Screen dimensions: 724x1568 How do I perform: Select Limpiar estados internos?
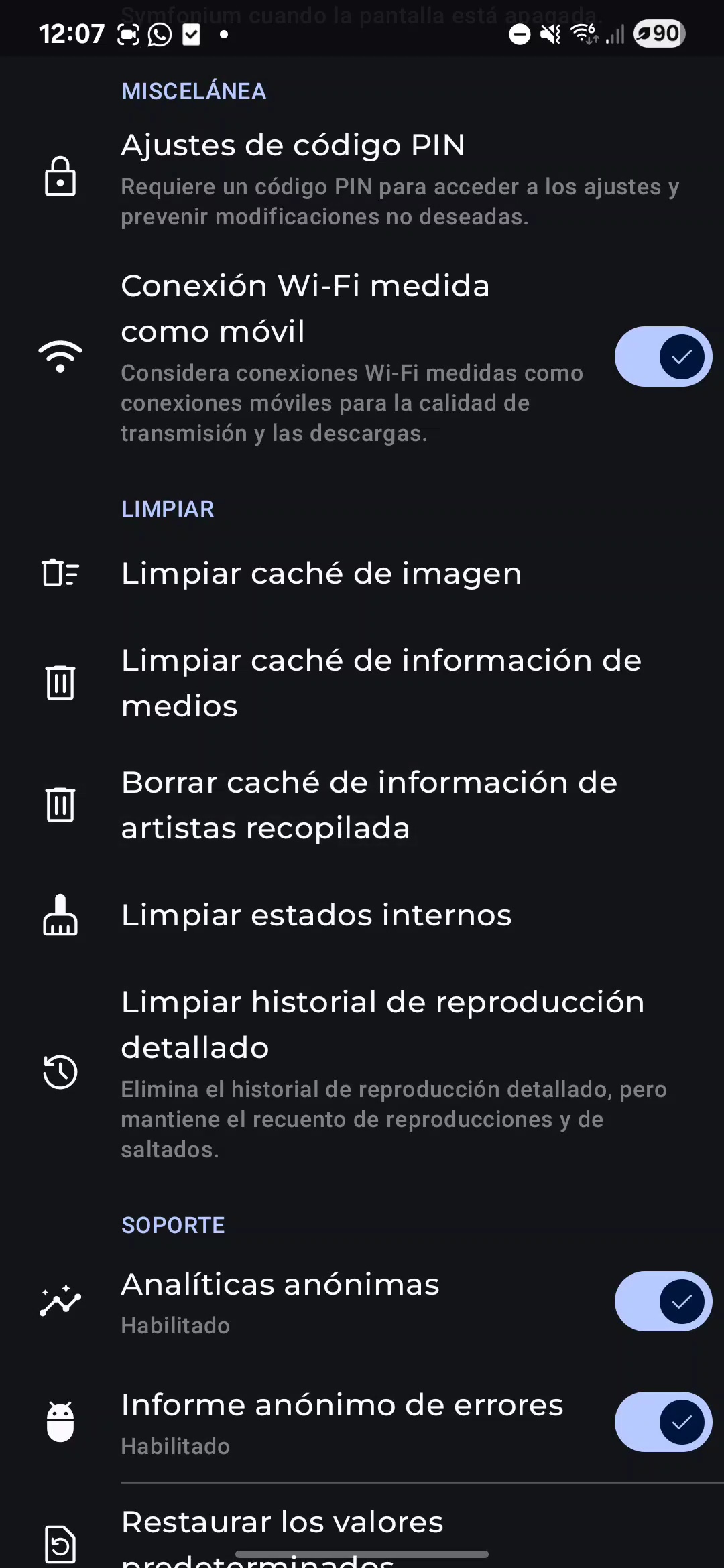coord(316,915)
